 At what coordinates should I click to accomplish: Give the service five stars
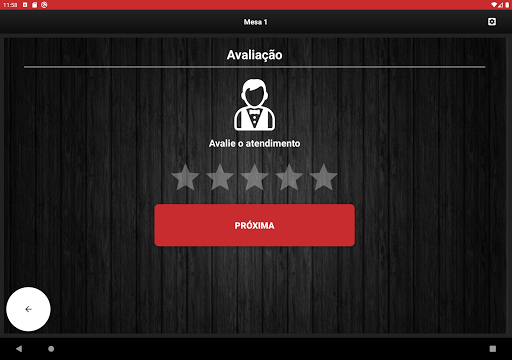(324, 177)
